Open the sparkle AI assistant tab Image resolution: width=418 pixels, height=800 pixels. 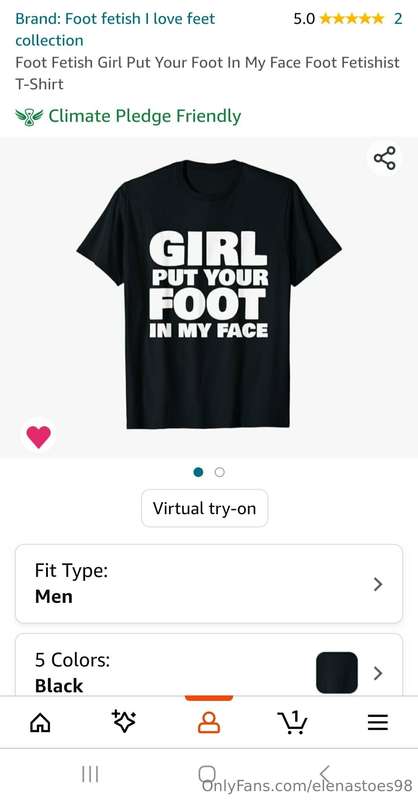tap(124, 722)
